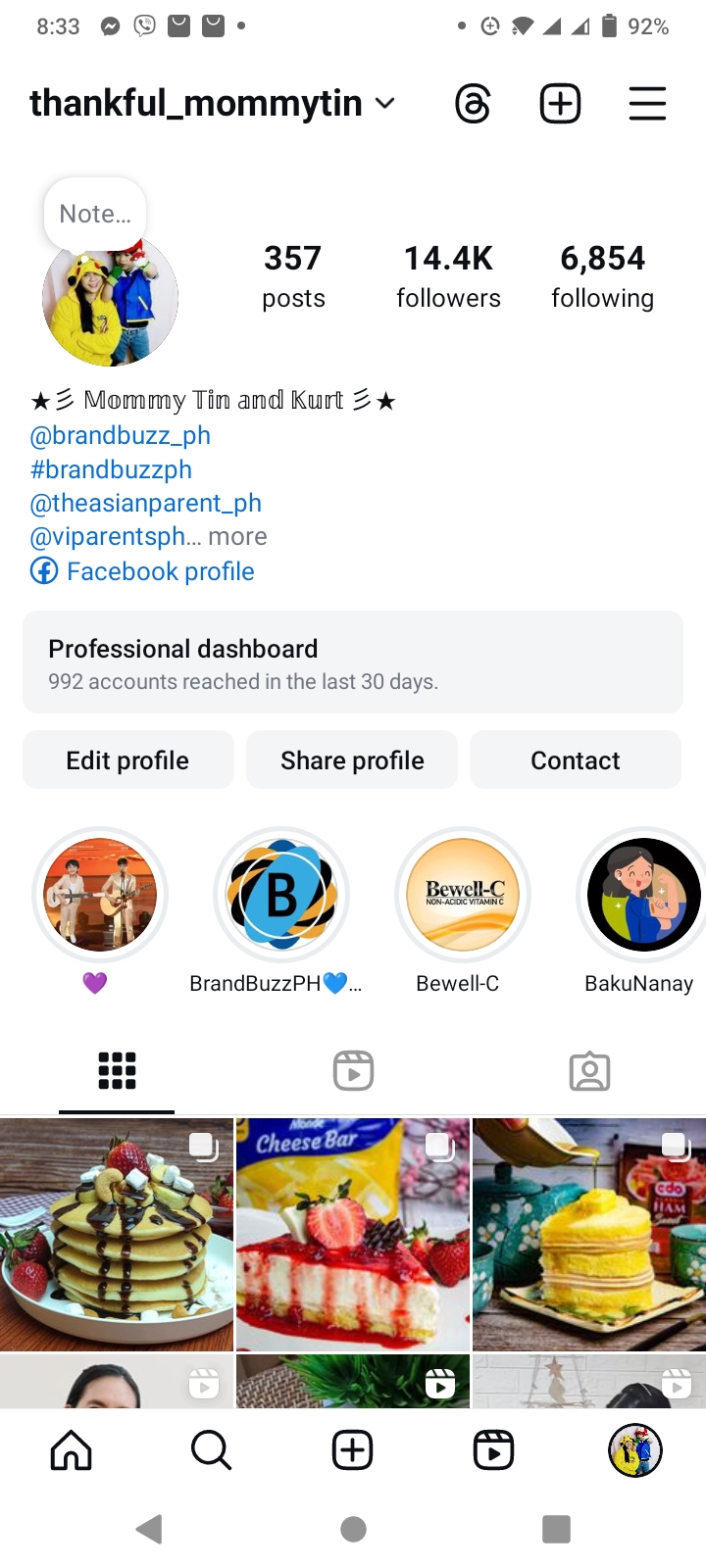
Task: Open the hamburger menu
Action: [647, 104]
